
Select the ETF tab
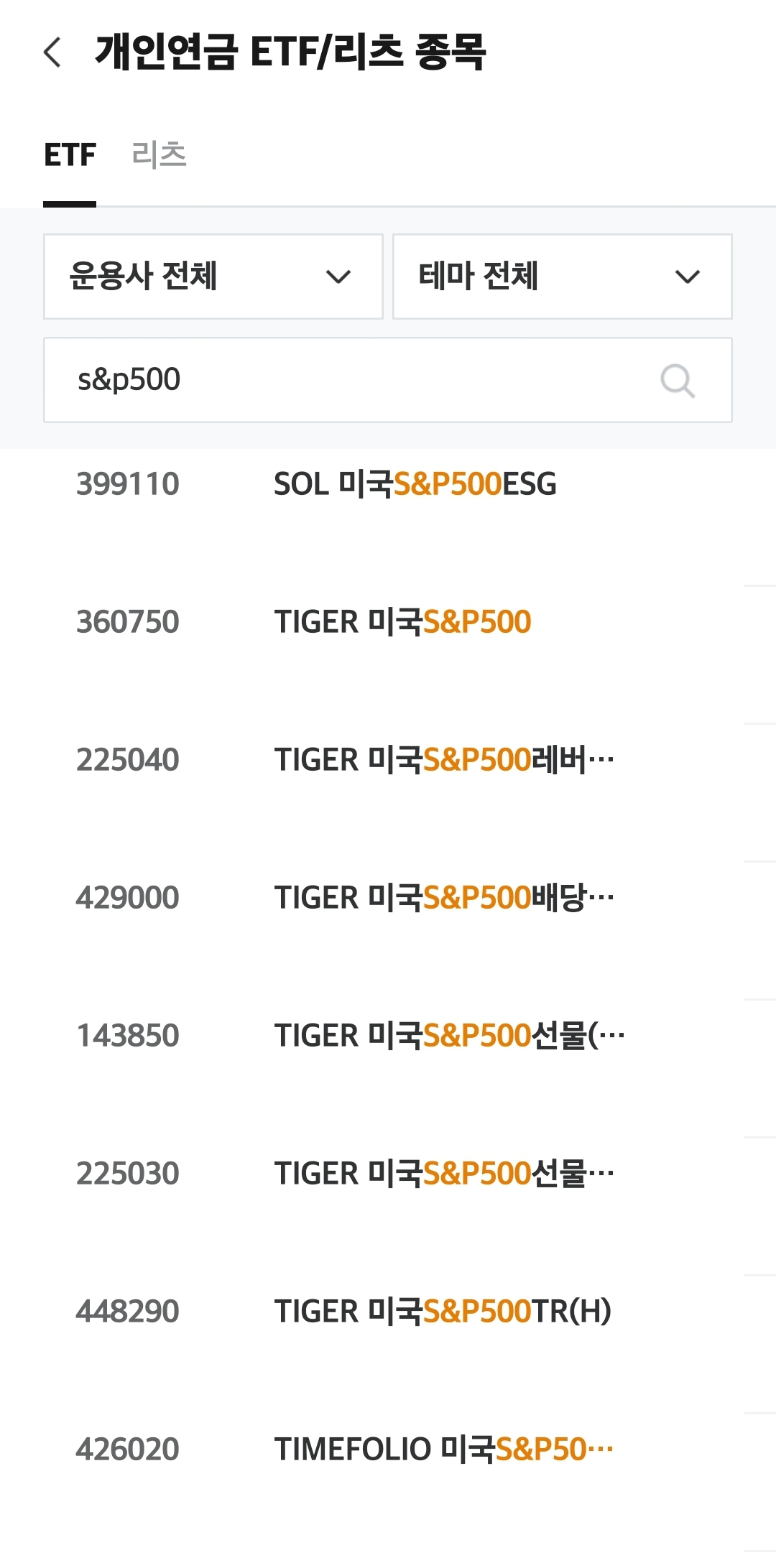[x=70, y=155]
